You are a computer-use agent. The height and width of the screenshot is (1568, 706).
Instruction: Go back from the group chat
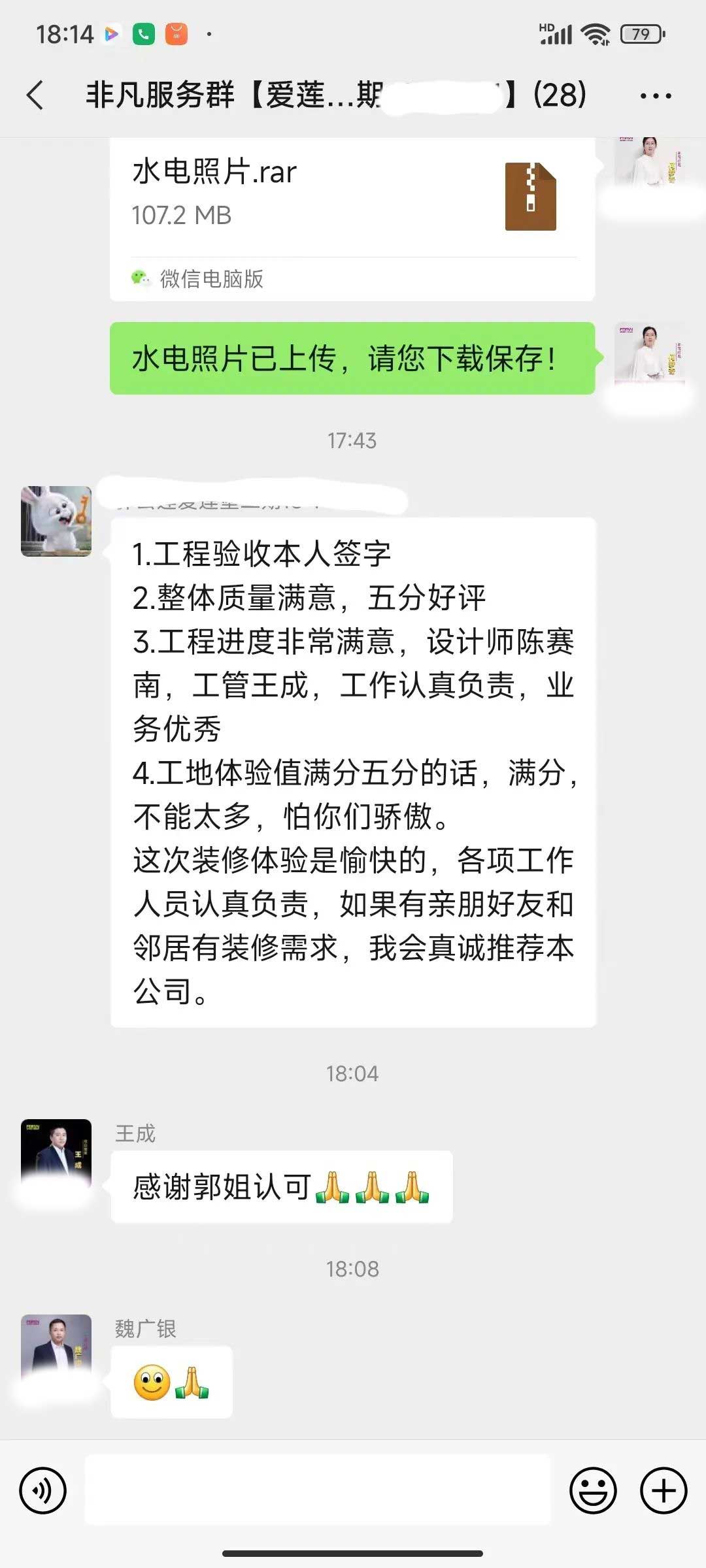coord(36,95)
